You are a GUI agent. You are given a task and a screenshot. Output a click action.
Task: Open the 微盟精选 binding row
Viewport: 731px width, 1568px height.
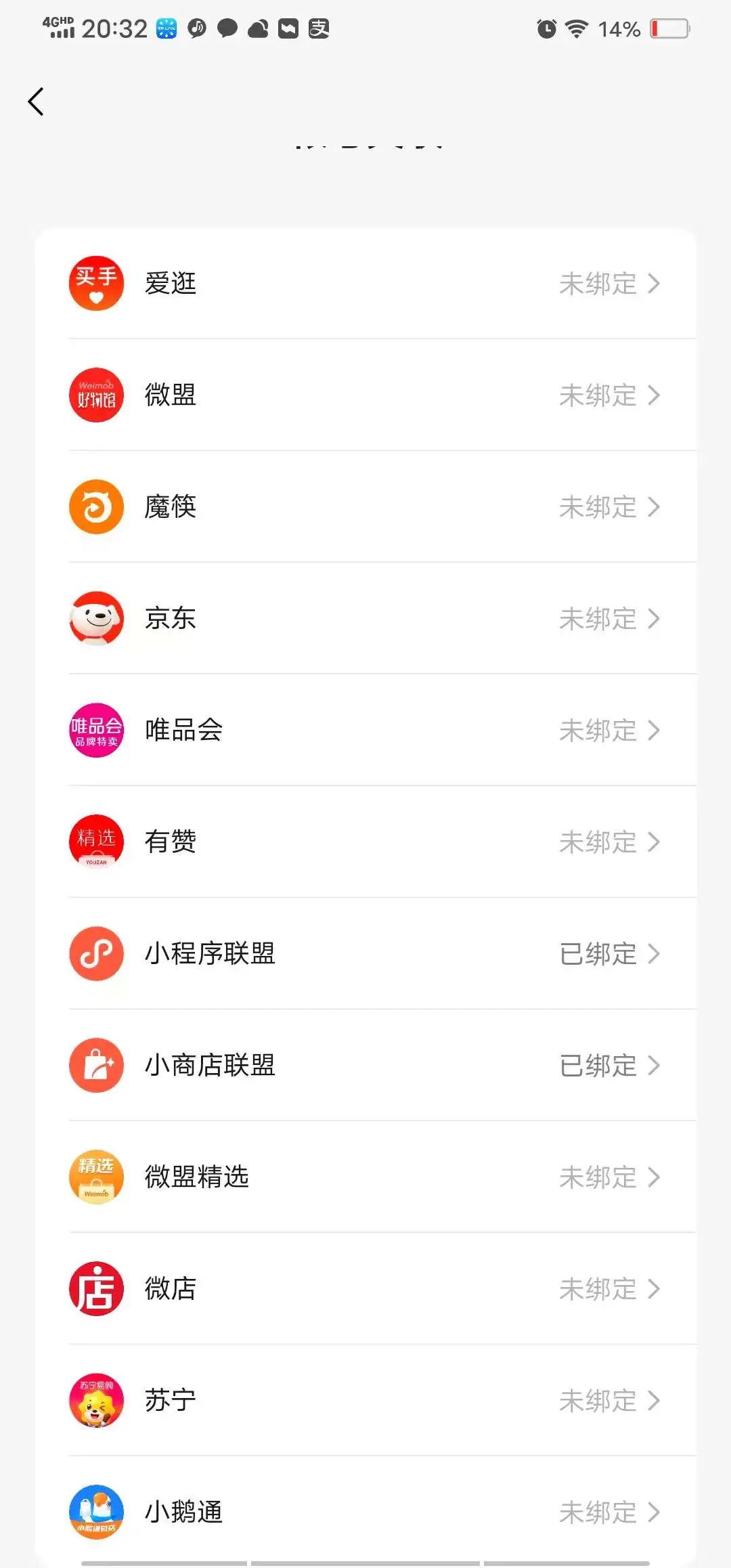pos(365,1177)
